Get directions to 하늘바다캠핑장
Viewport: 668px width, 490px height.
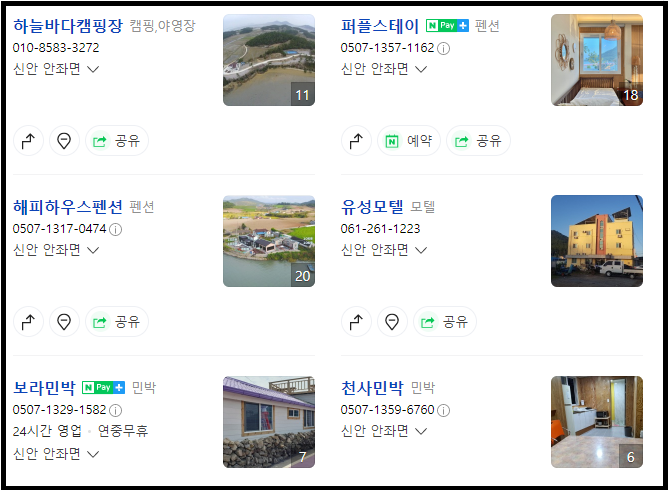[28, 141]
